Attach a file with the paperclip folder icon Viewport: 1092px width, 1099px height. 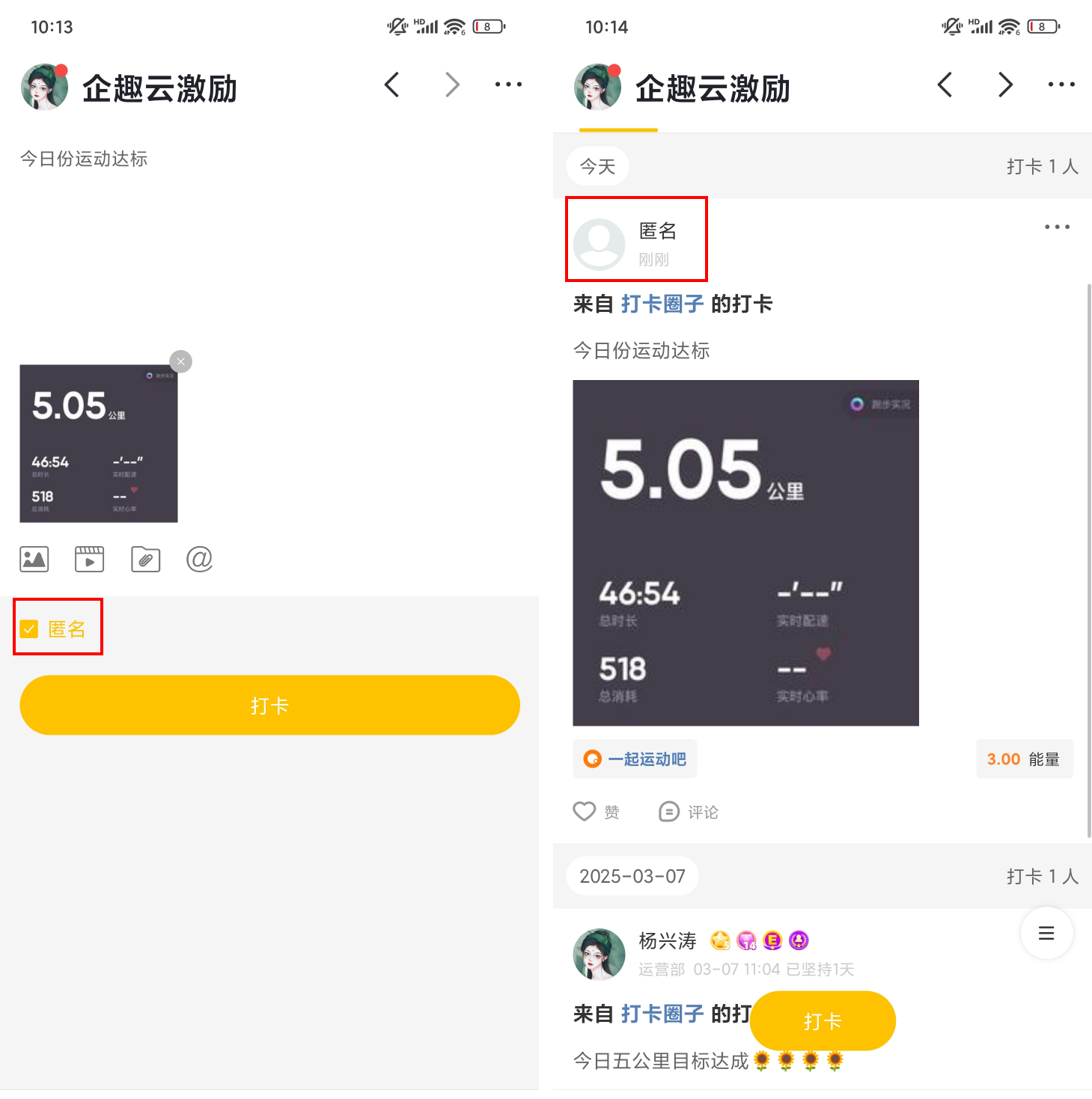(x=145, y=559)
